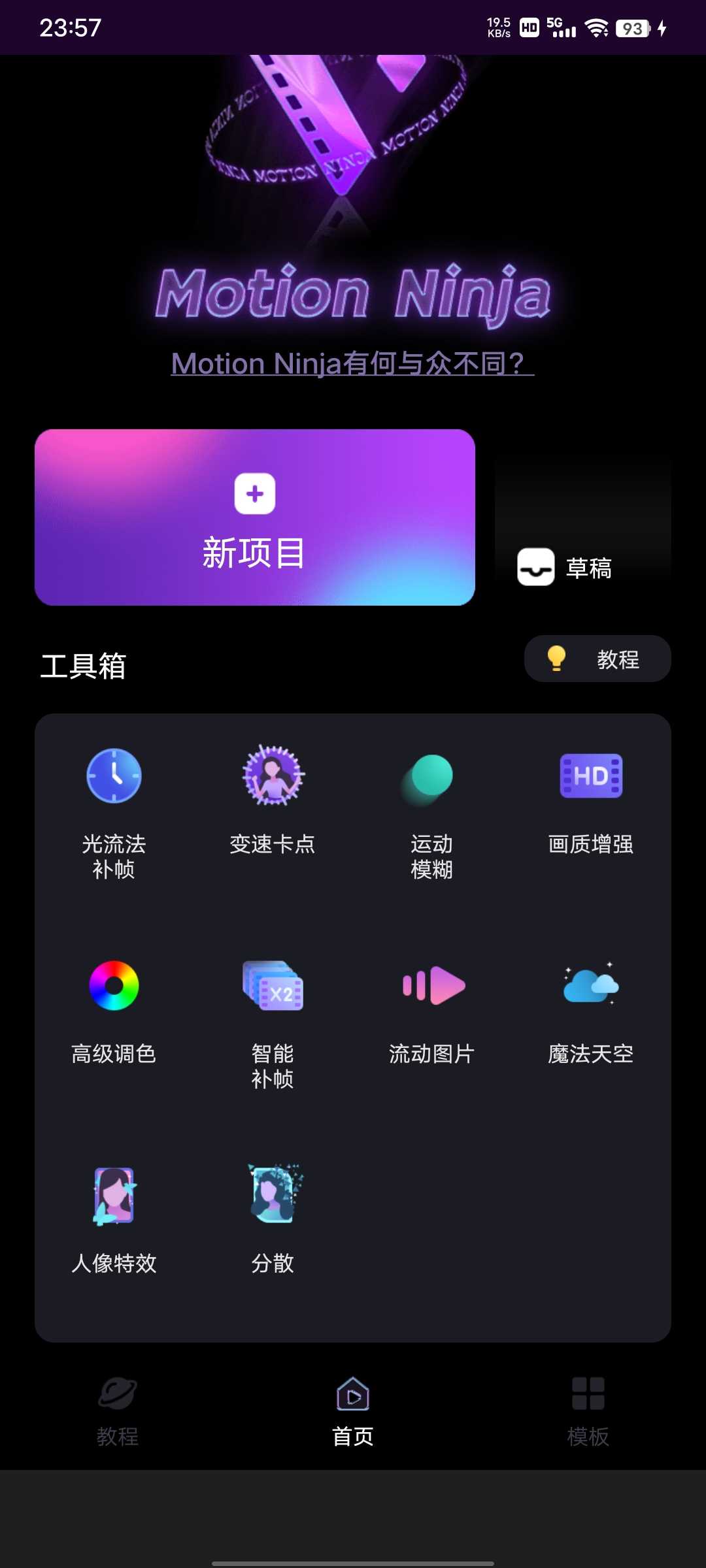Viewport: 706px width, 1568px height.
Task: Launch the 运动模糊 tool
Action: point(431,810)
